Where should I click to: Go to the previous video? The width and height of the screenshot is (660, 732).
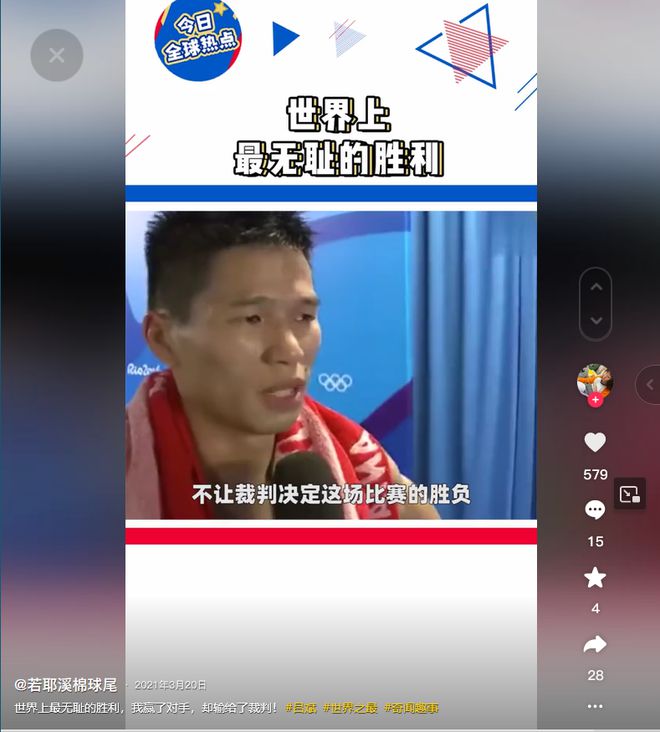[595, 287]
